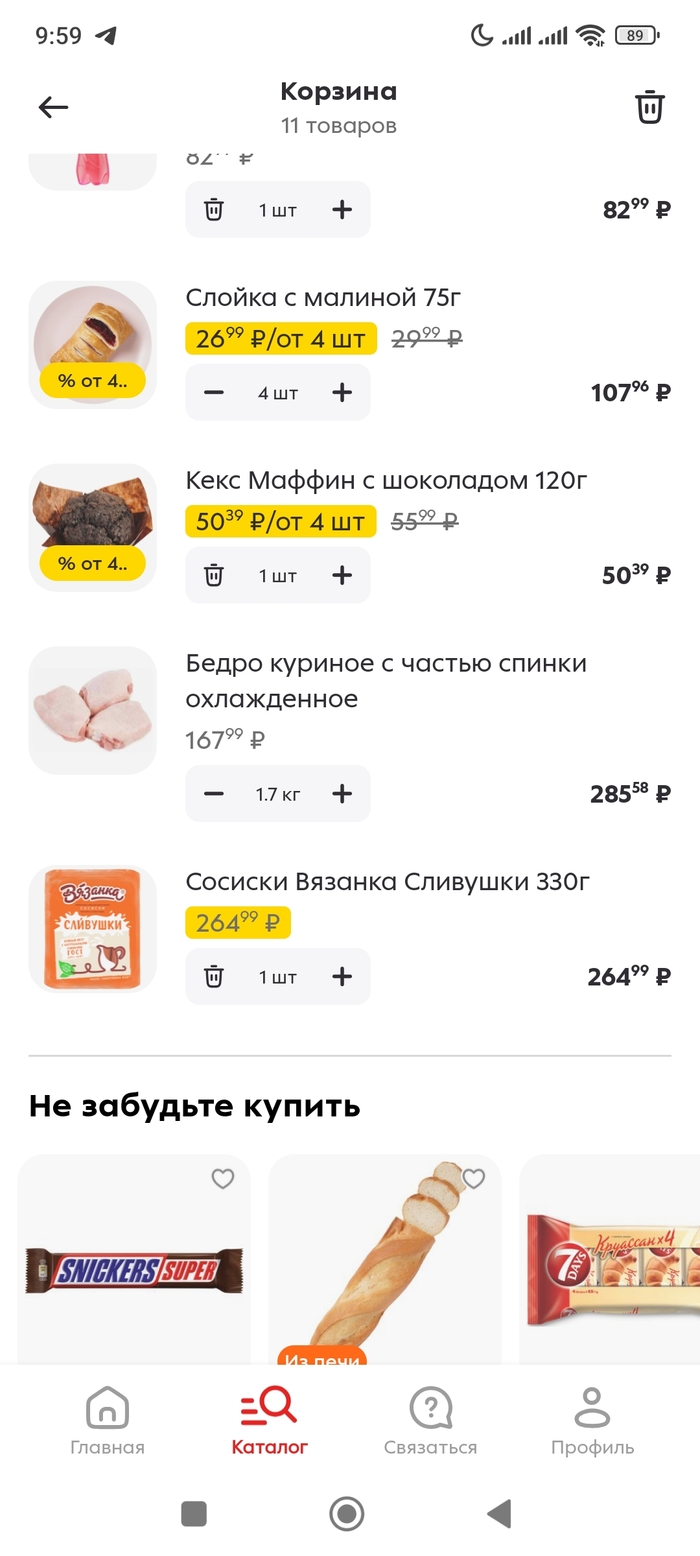This screenshot has height=1556, width=700.
Task: Decrease quantity of Слойка с малиной
Action: point(214,392)
